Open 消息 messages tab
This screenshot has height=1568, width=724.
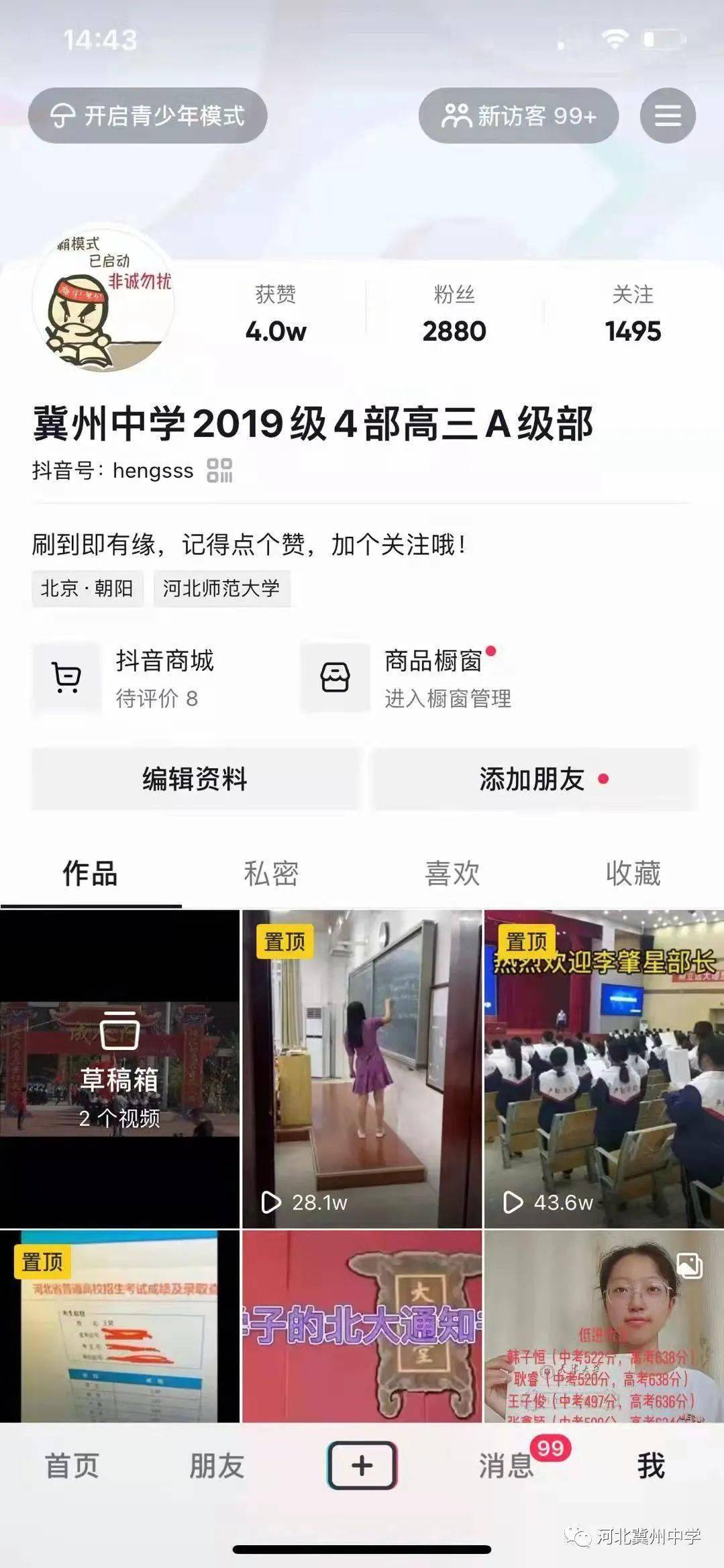click(507, 1466)
